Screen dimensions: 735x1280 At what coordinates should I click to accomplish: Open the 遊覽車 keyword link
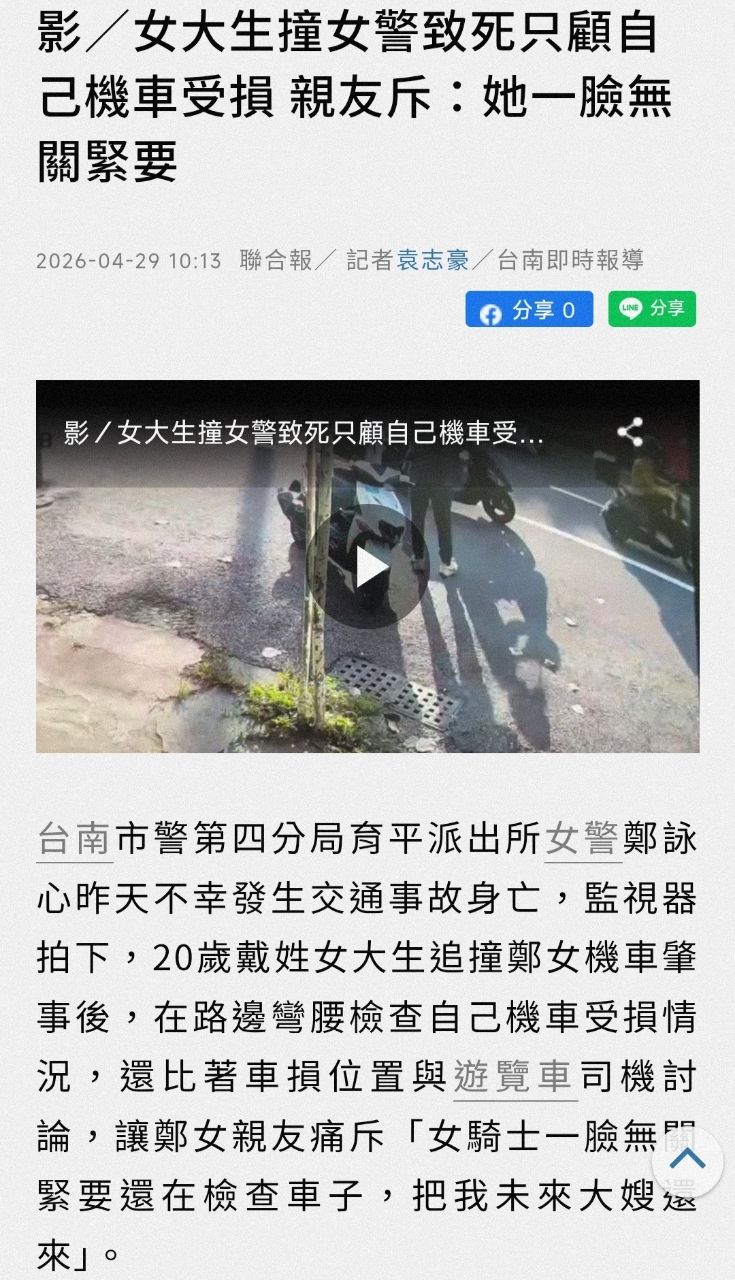point(513,1077)
